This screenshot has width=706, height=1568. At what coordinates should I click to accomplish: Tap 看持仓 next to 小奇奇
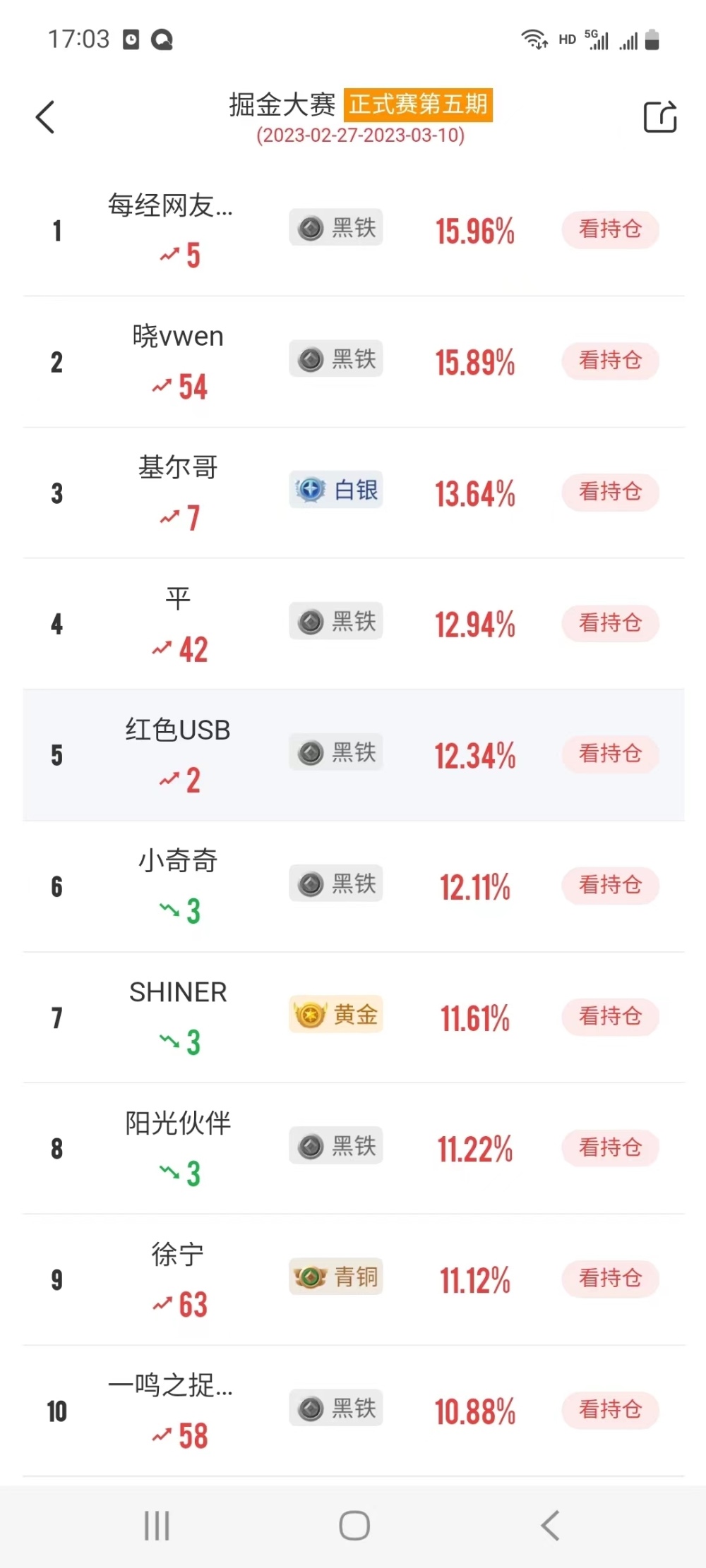(x=610, y=885)
